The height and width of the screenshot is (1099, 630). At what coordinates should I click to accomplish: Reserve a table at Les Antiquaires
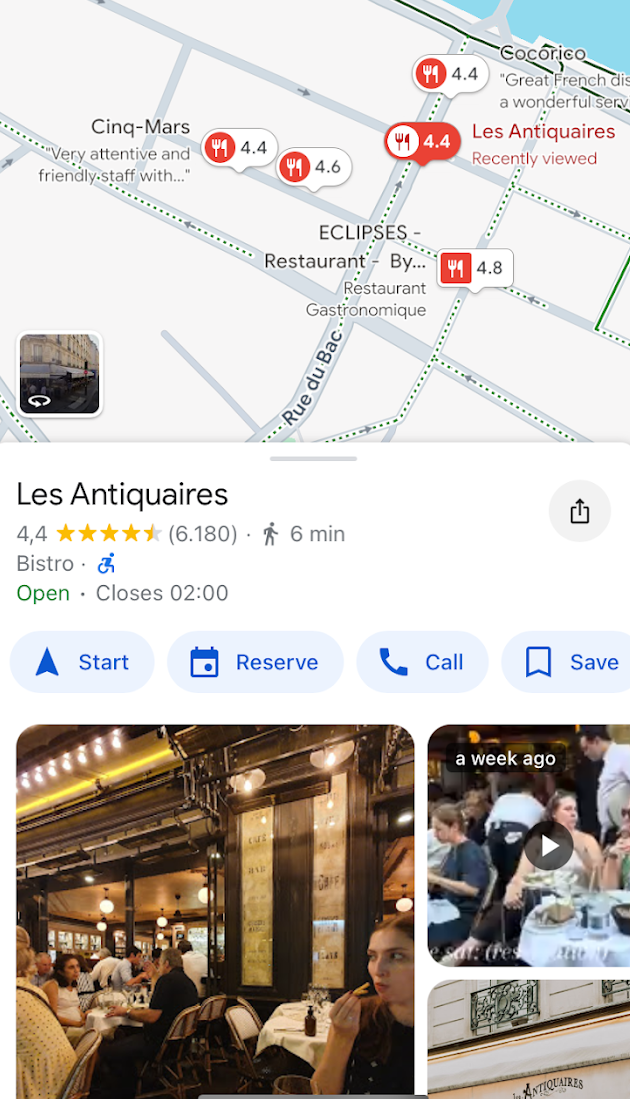click(255, 662)
